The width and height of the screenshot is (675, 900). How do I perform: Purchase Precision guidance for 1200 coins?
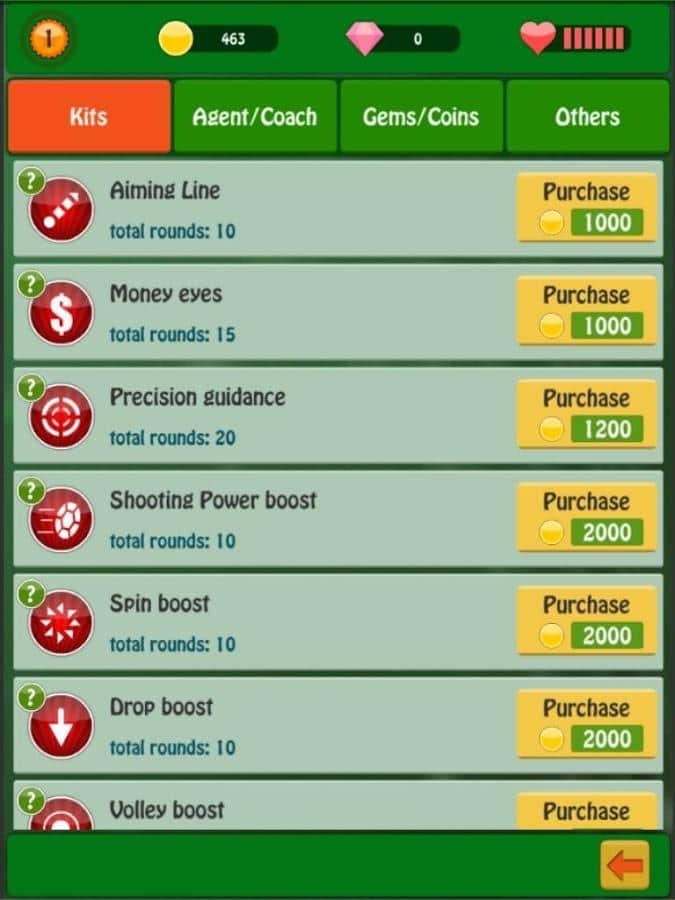[x=587, y=414]
